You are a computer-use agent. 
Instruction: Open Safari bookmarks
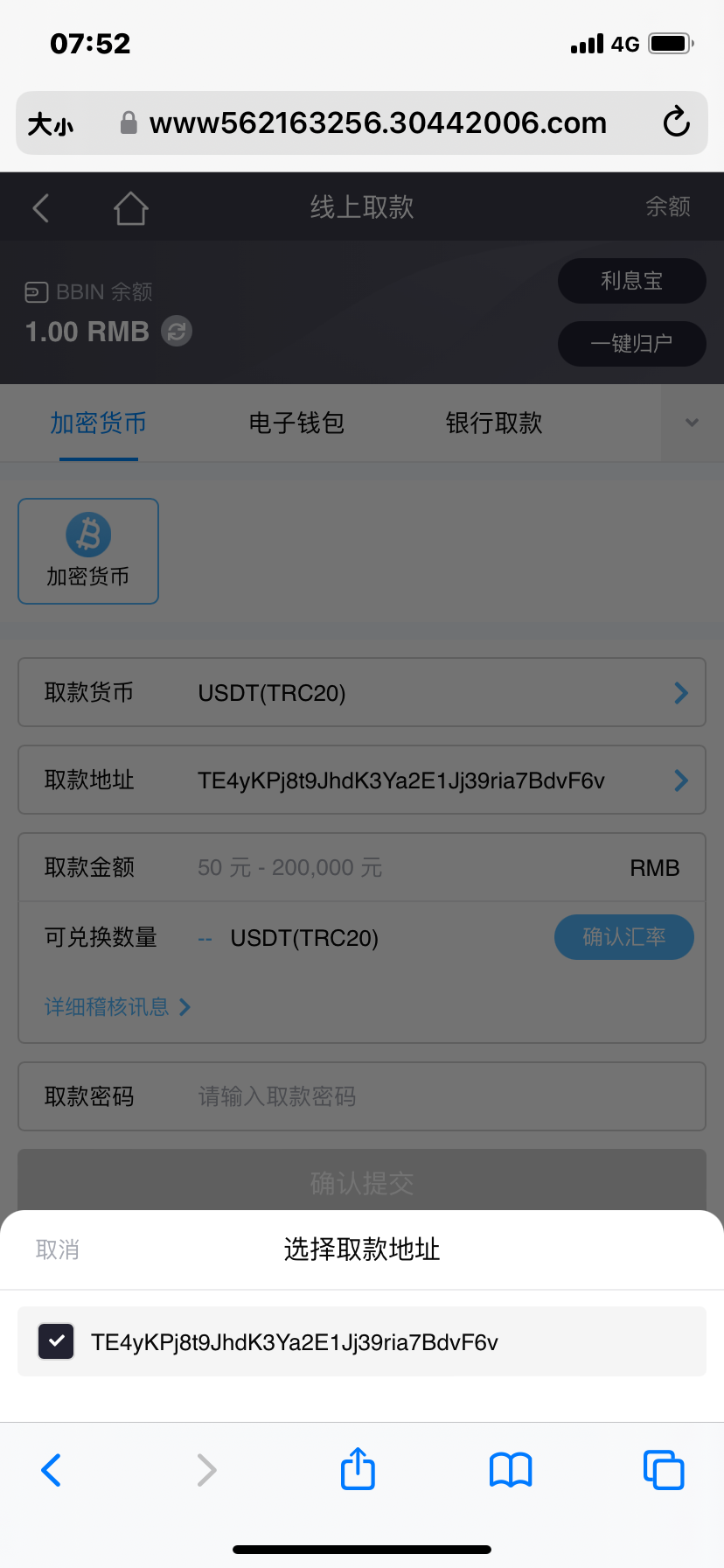511,1470
